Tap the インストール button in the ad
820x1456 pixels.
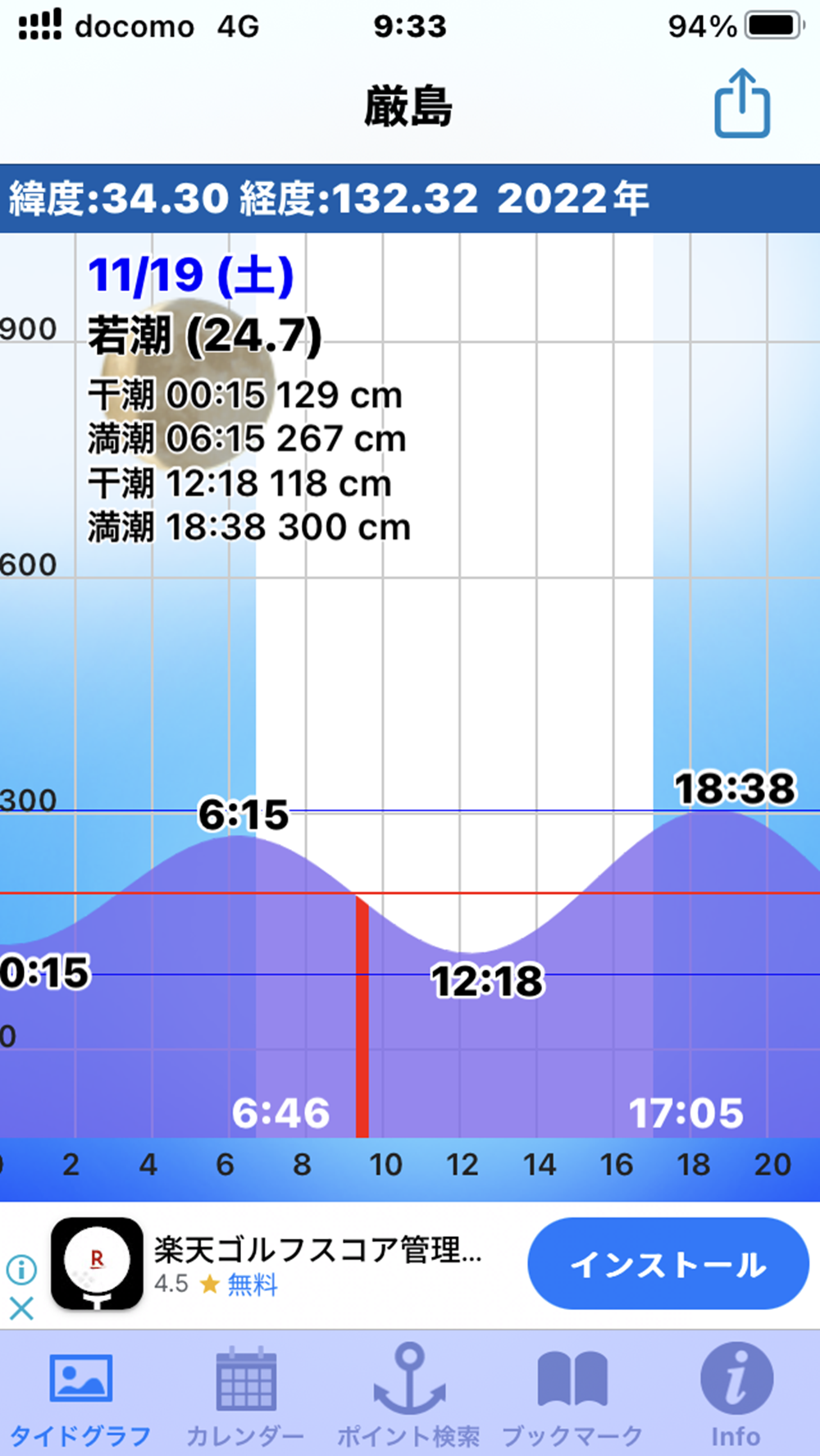pos(667,1264)
